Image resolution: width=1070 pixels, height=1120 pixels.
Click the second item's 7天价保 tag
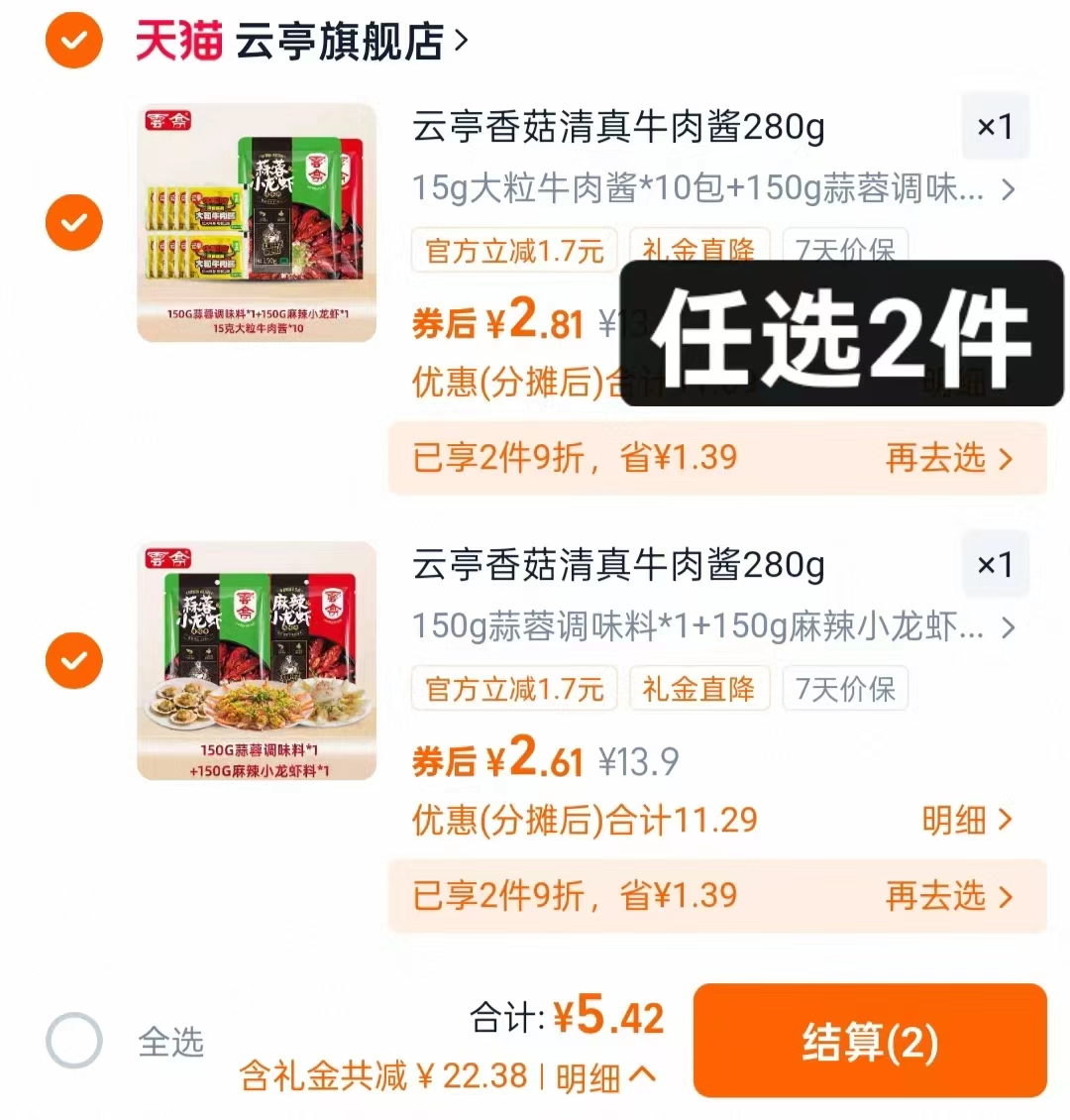(844, 689)
